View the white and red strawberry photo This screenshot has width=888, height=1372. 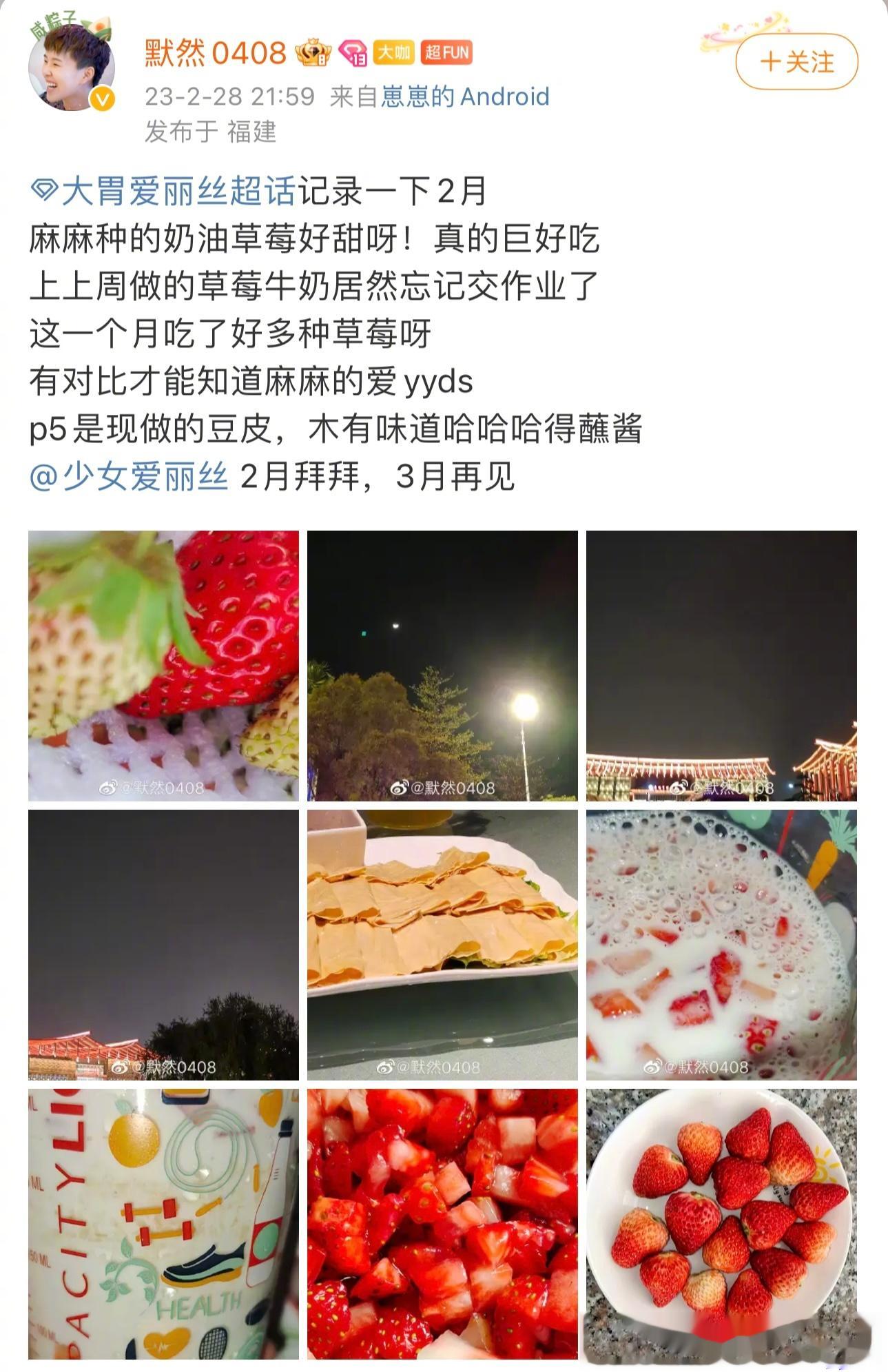tap(163, 665)
